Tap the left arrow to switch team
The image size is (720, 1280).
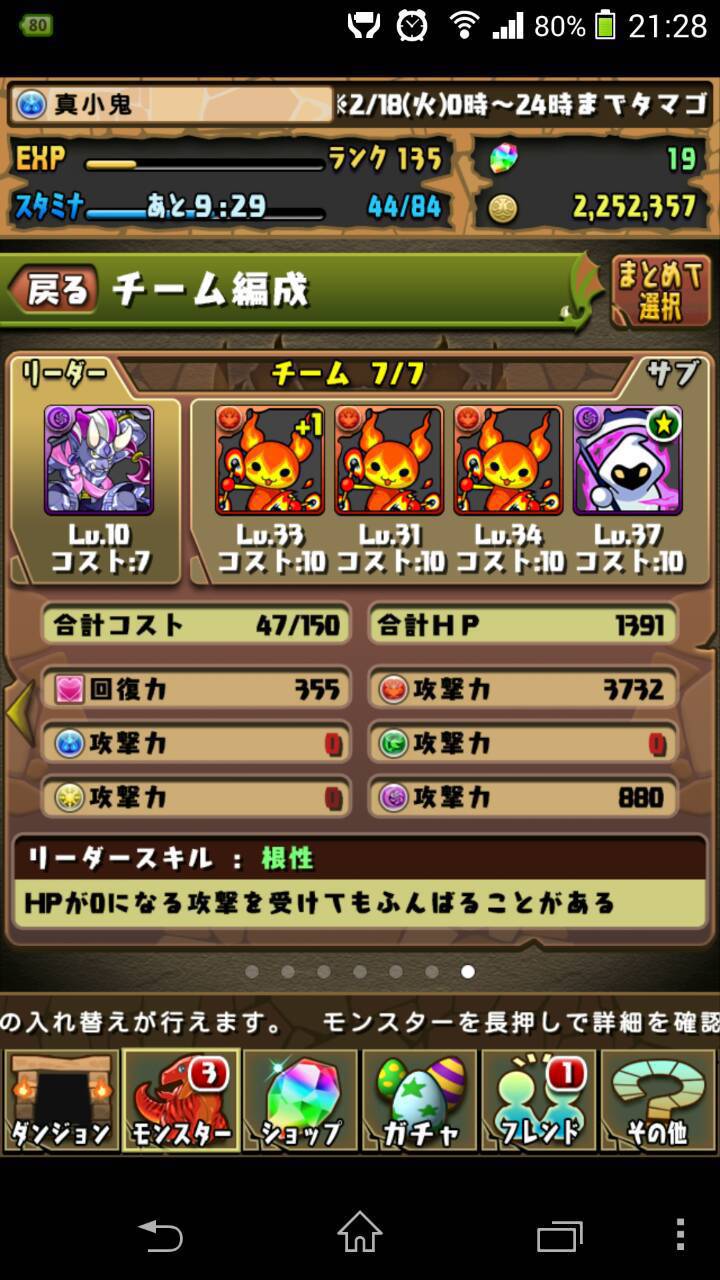(19, 712)
